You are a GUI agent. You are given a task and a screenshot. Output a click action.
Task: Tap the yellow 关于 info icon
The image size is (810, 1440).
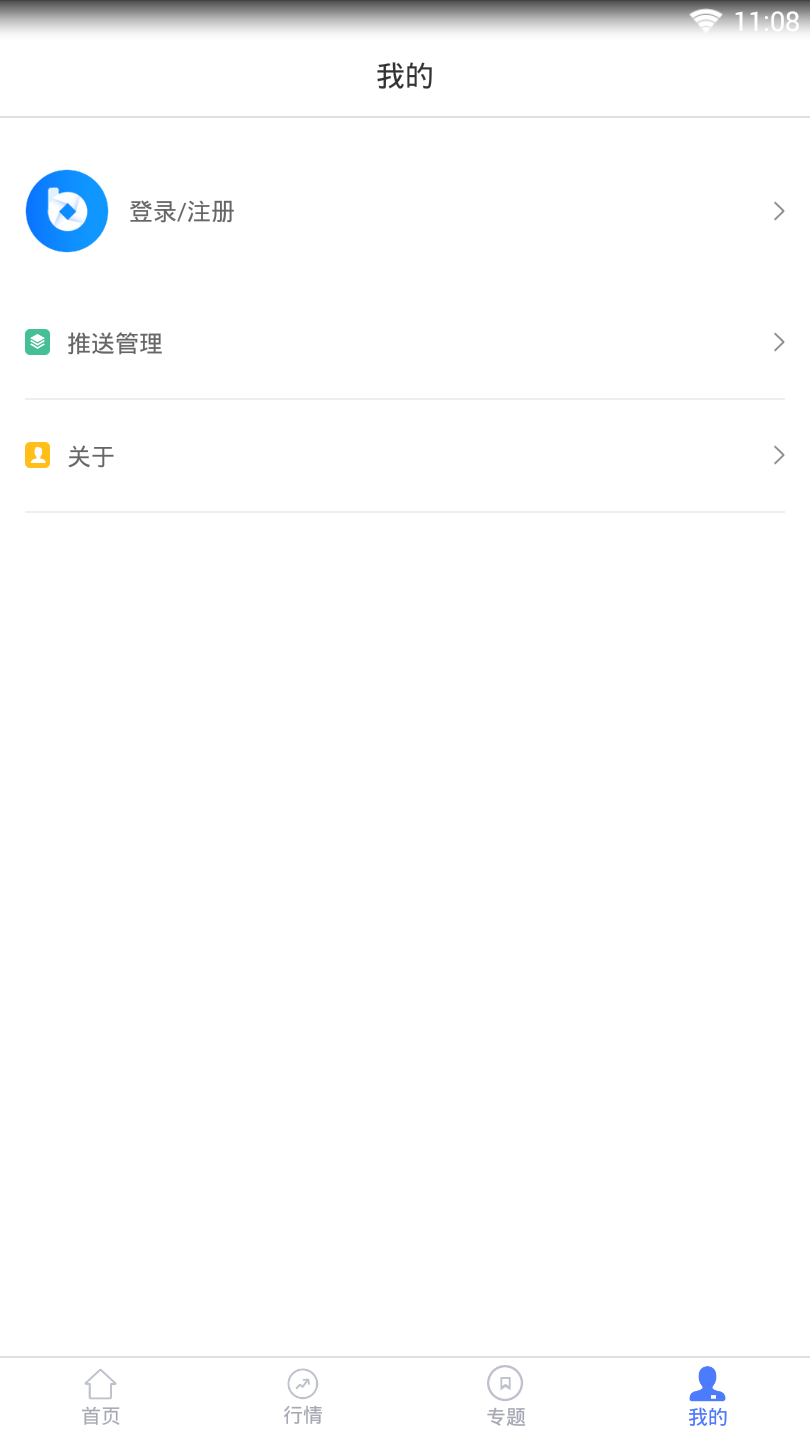pos(37,455)
